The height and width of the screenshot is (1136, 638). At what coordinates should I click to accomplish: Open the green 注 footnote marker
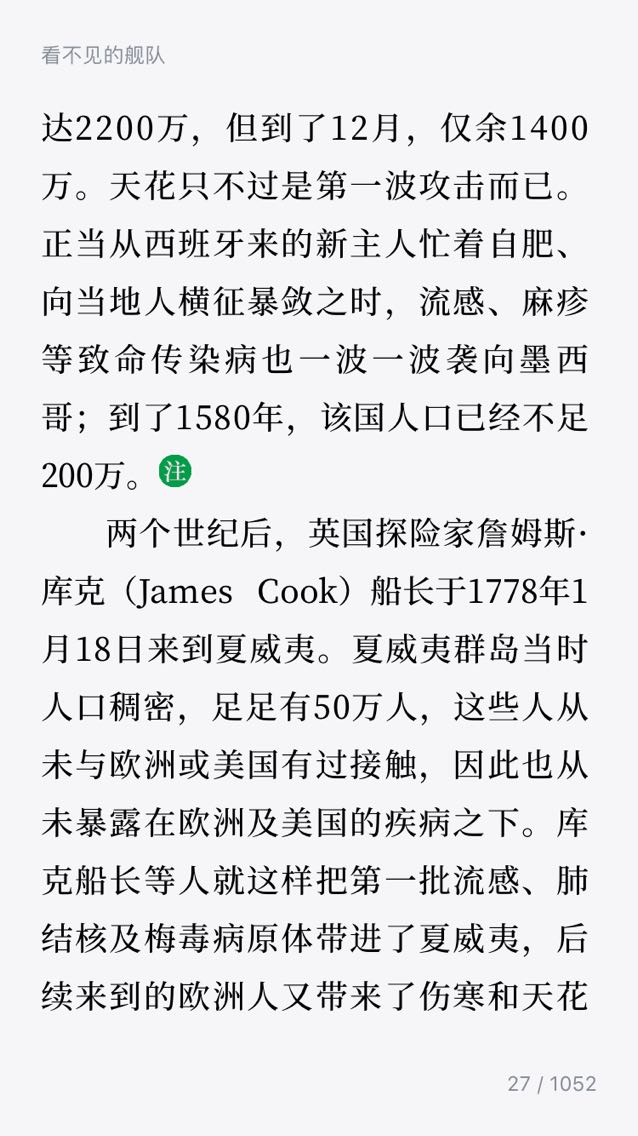175,471
